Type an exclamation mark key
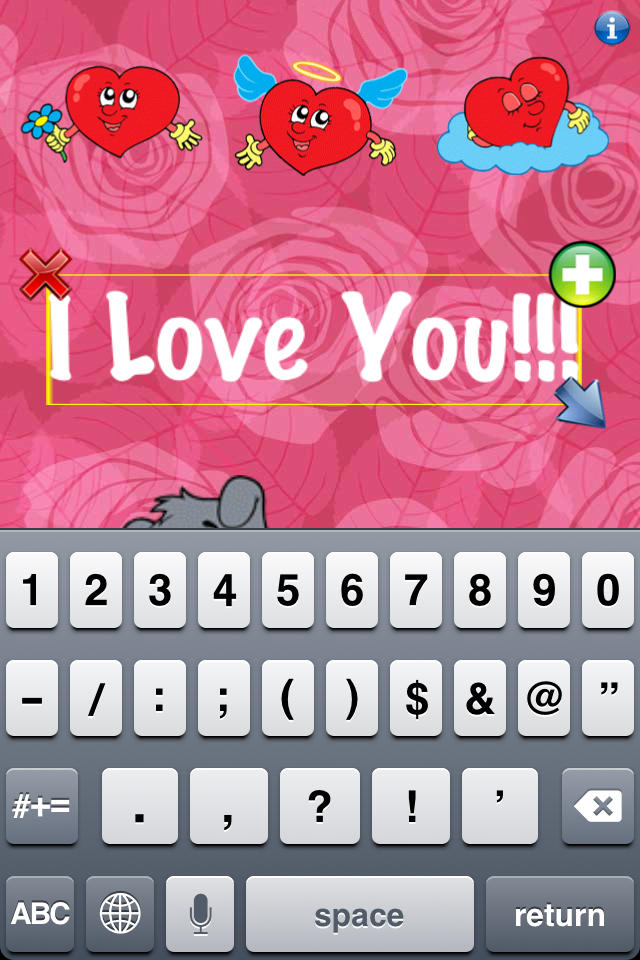This screenshot has width=640, height=960. coord(412,806)
